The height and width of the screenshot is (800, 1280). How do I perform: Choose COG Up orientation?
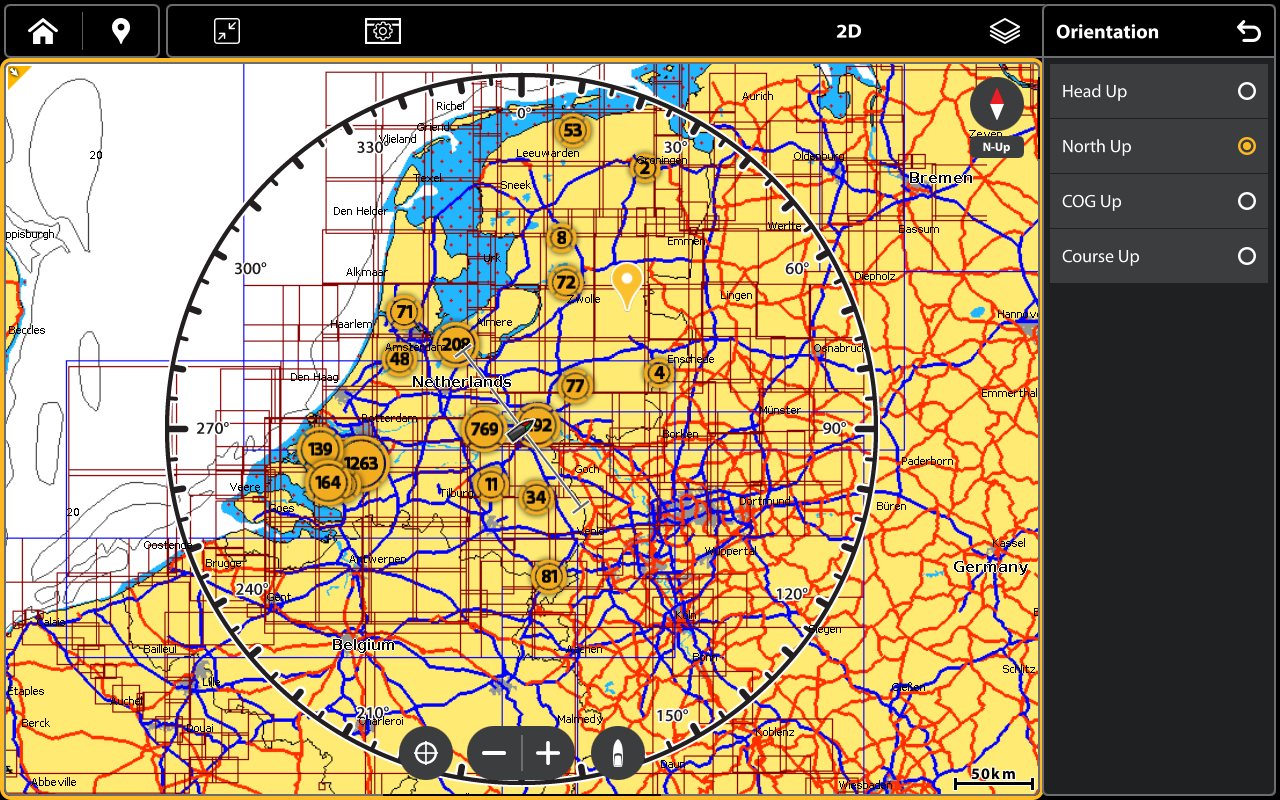(x=1158, y=201)
